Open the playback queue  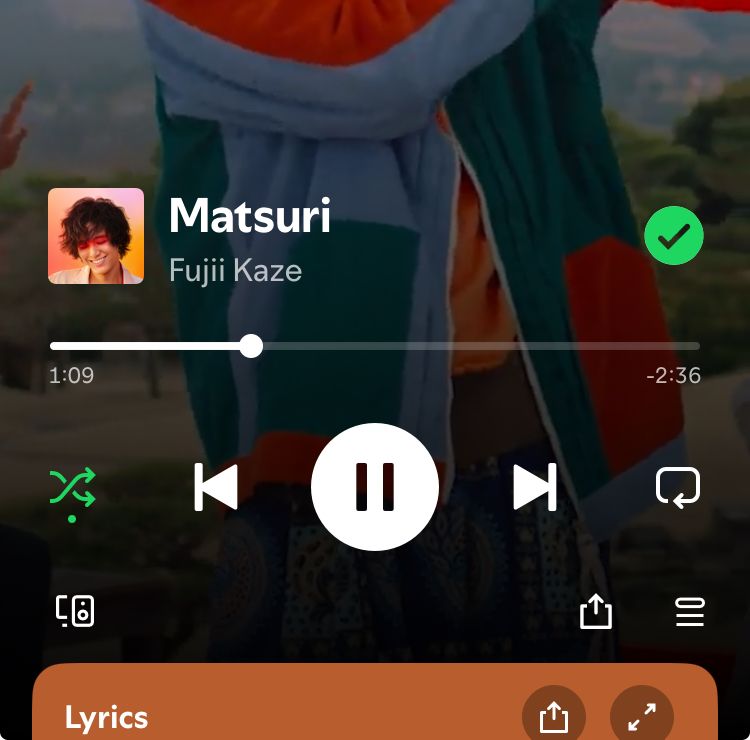point(690,611)
